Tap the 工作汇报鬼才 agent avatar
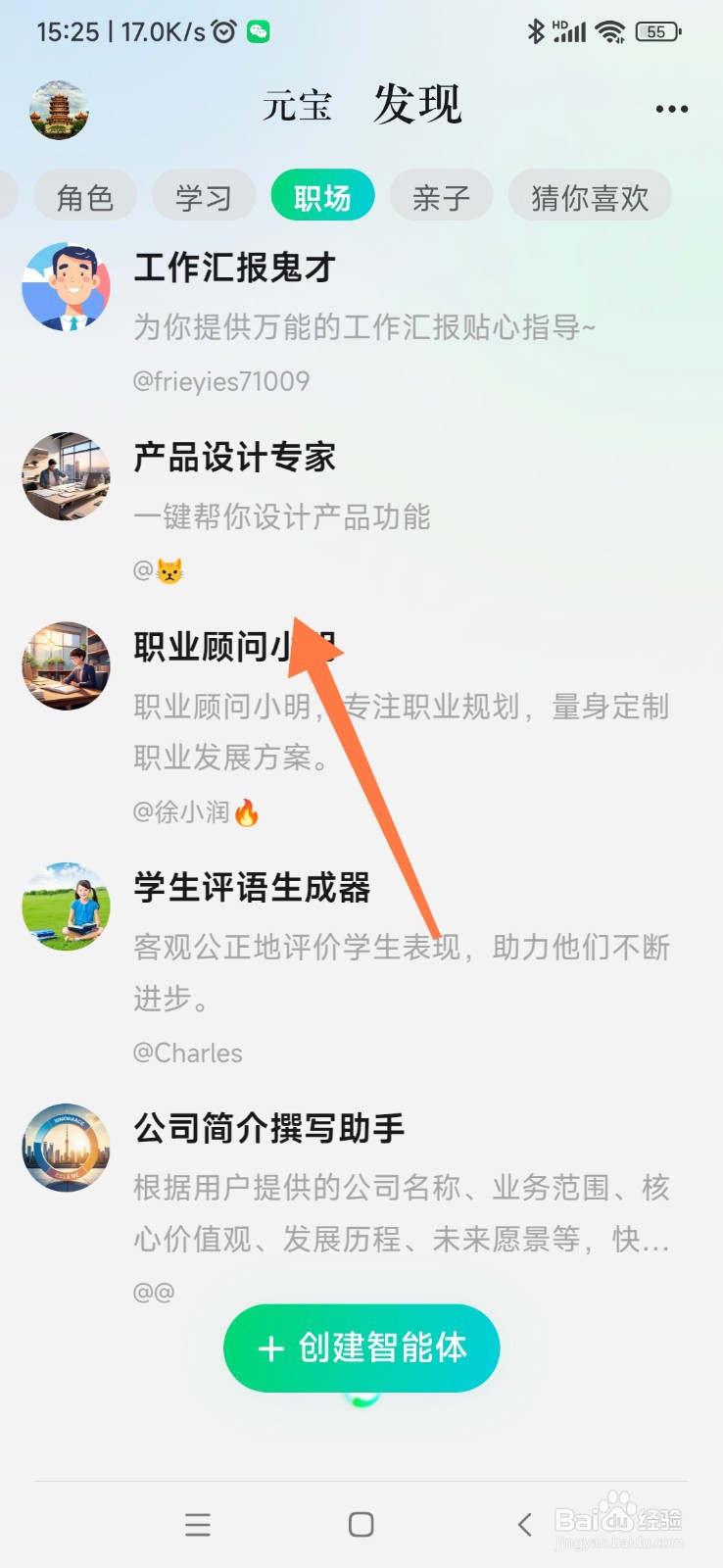This screenshot has width=723, height=1568. (65, 287)
